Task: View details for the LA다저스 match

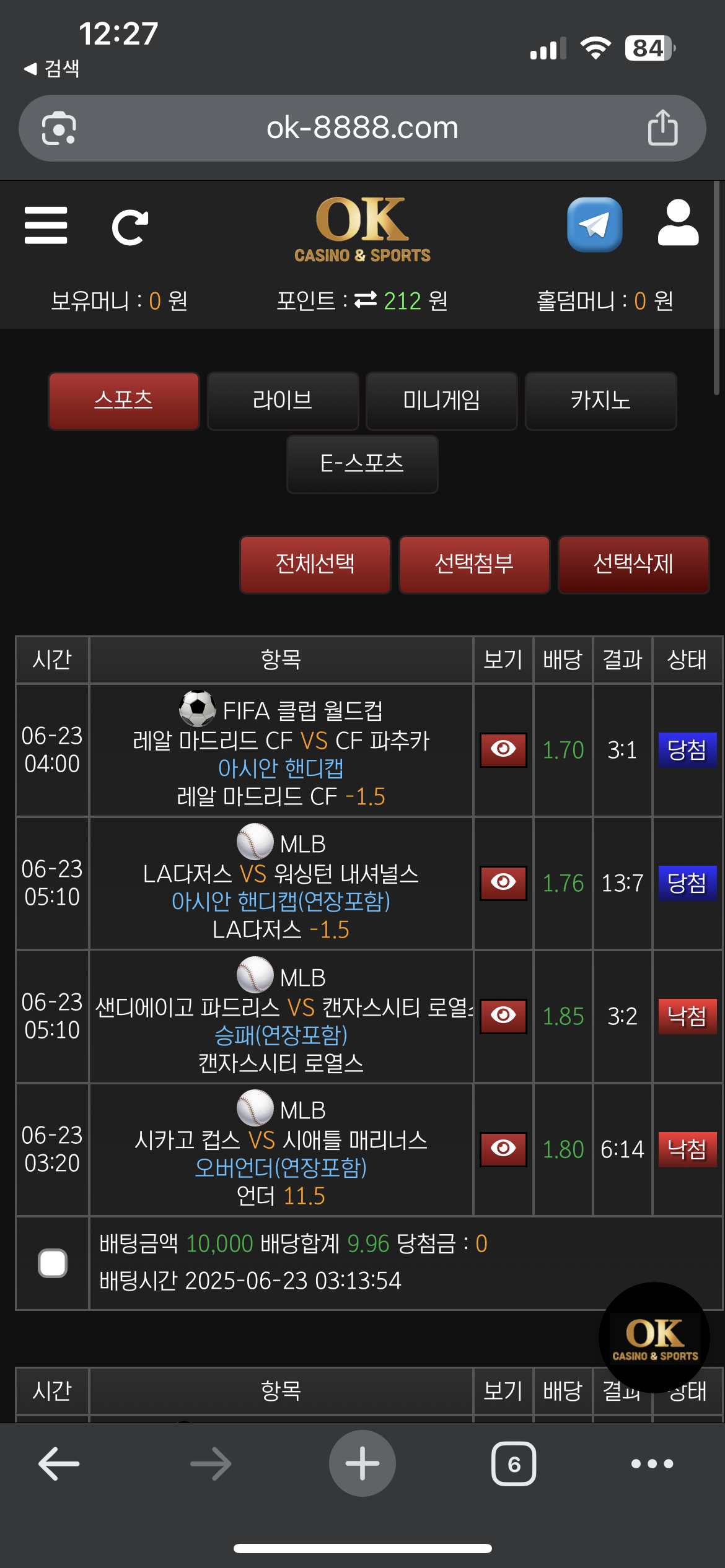Action: click(503, 882)
